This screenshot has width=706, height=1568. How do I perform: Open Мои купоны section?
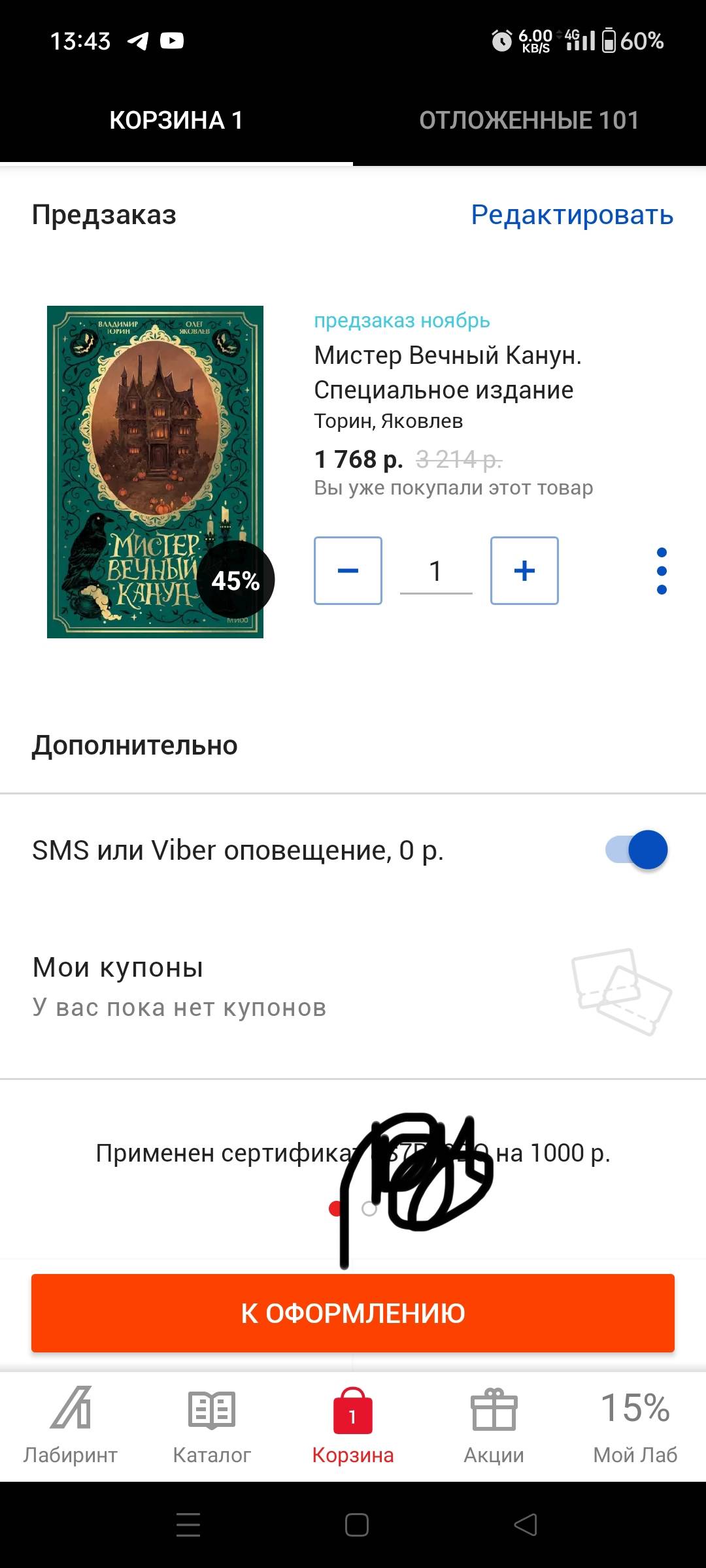point(353,988)
